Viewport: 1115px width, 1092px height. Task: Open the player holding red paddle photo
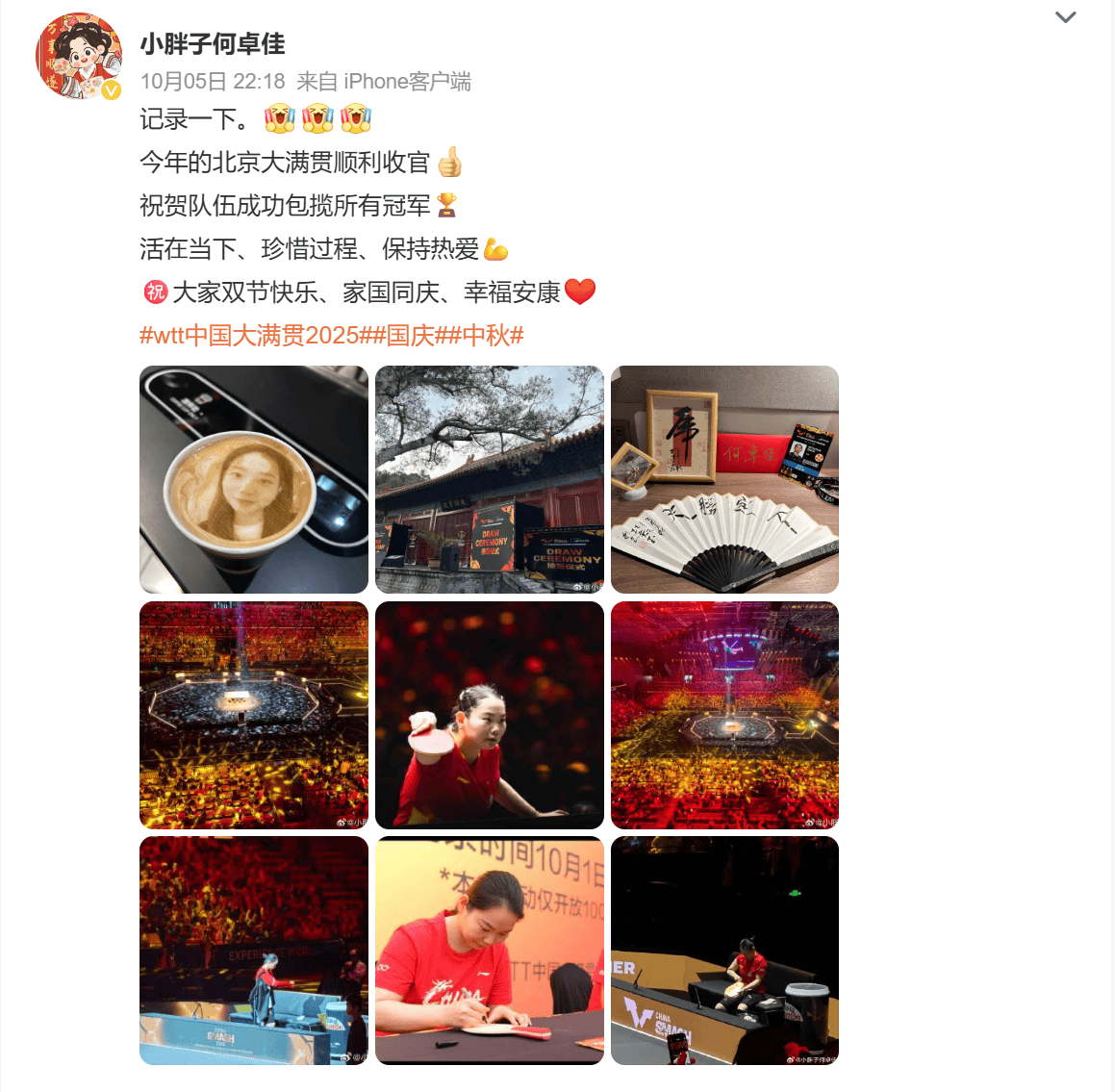pyautogui.click(x=490, y=715)
